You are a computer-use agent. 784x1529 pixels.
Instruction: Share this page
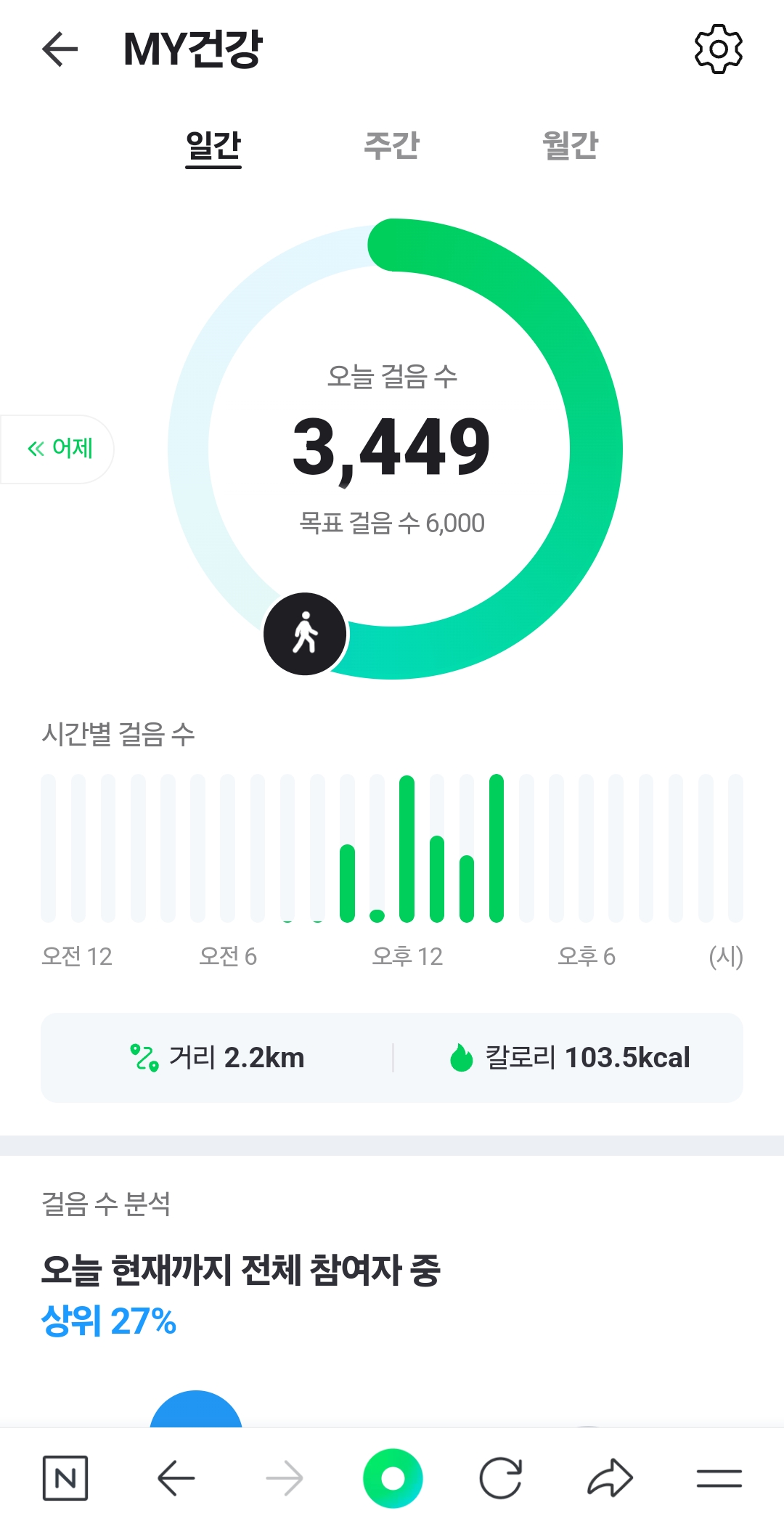click(x=610, y=1477)
